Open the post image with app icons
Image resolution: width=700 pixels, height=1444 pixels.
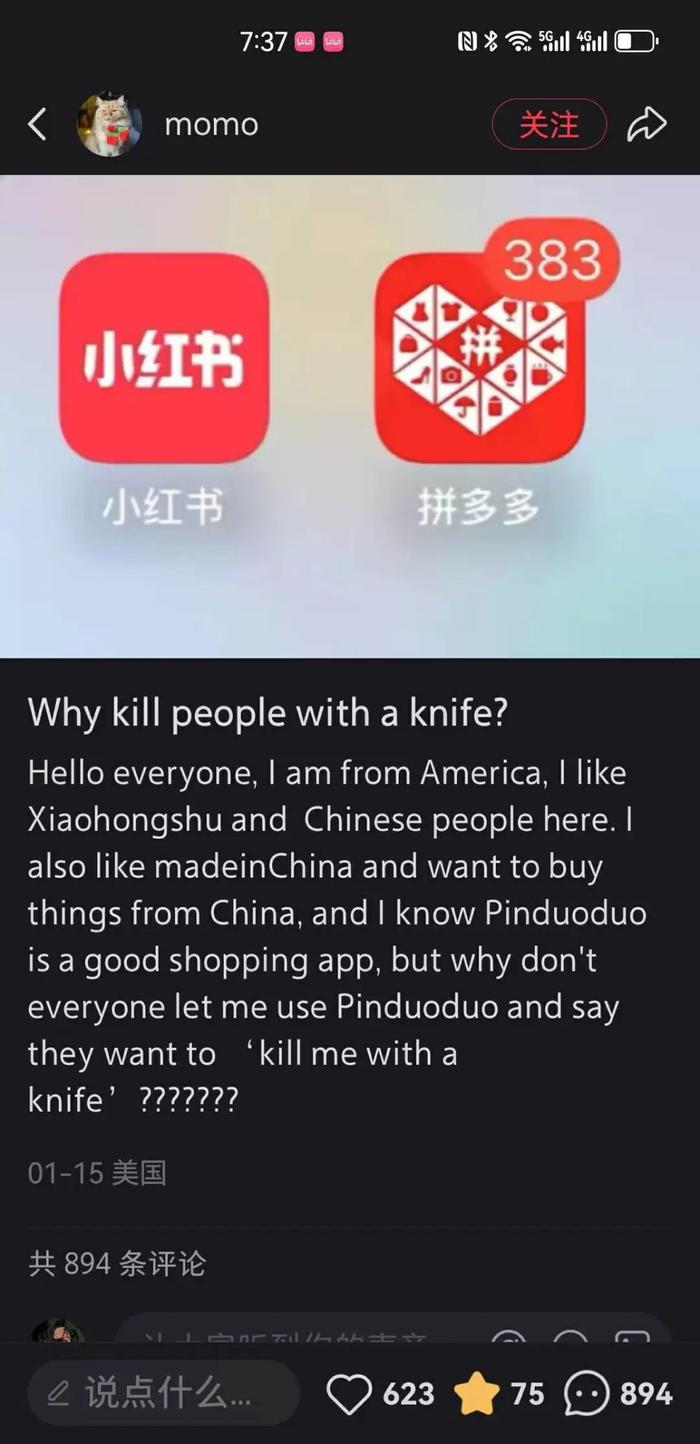click(x=350, y=415)
